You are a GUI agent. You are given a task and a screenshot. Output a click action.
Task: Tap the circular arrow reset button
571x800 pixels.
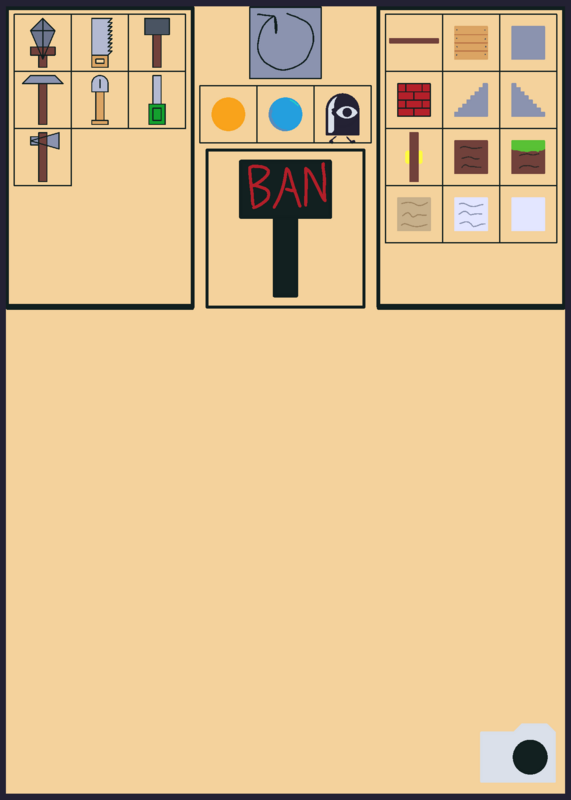(285, 43)
